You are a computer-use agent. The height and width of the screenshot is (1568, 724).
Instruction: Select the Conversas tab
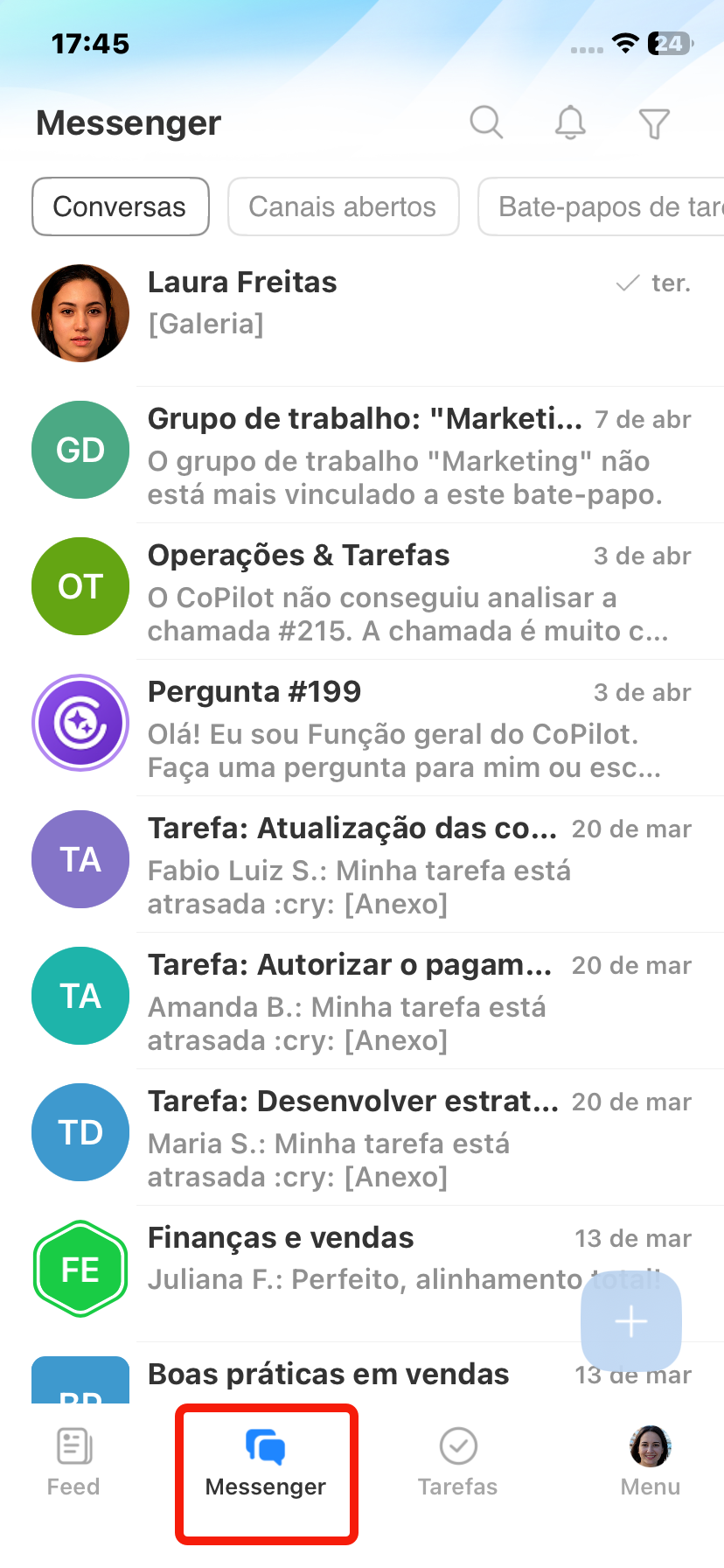click(121, 206)
